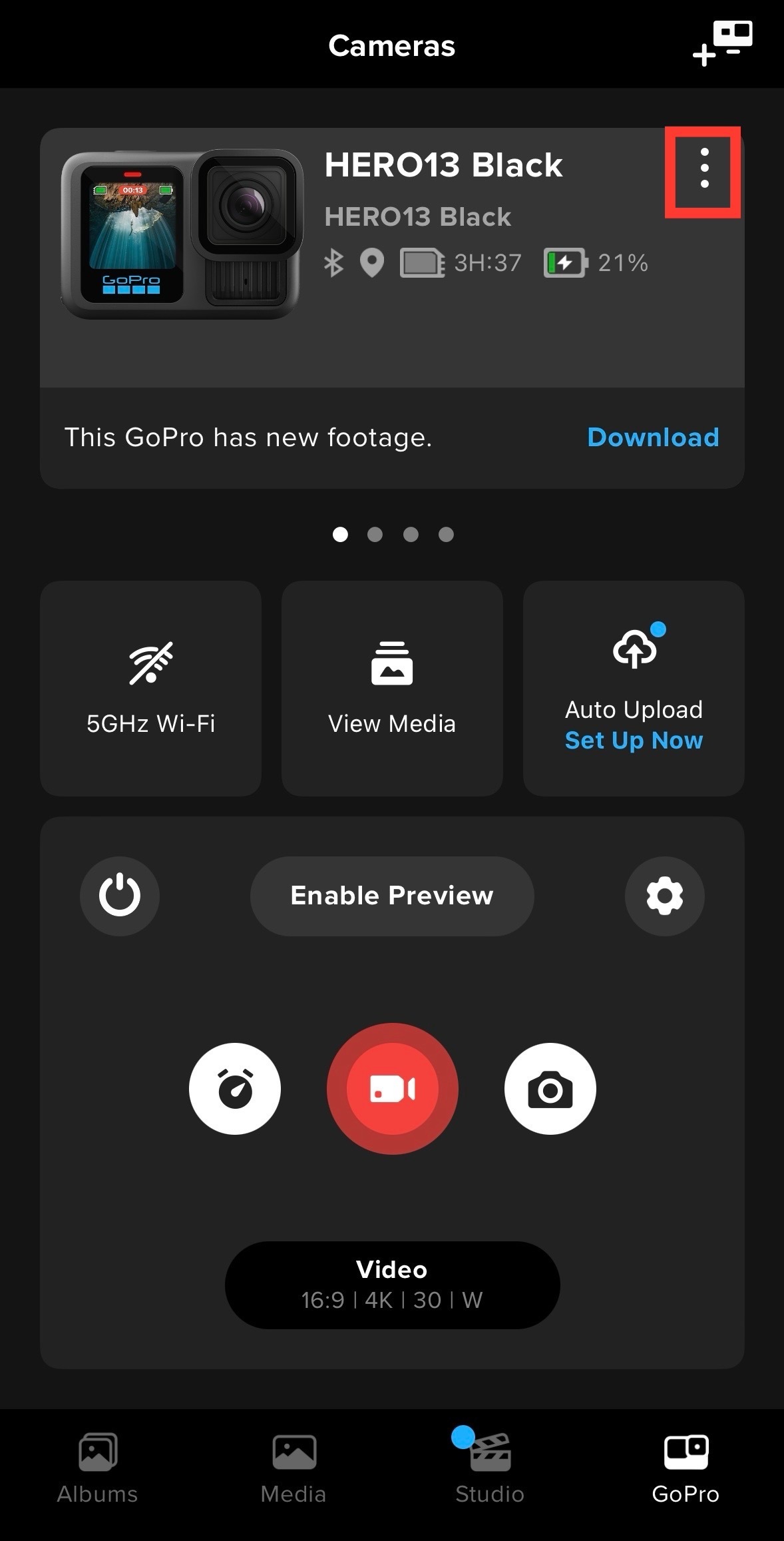784x1541 pixels.
Task: Start video recording with red button
Action: click(x=392, y=1089)
